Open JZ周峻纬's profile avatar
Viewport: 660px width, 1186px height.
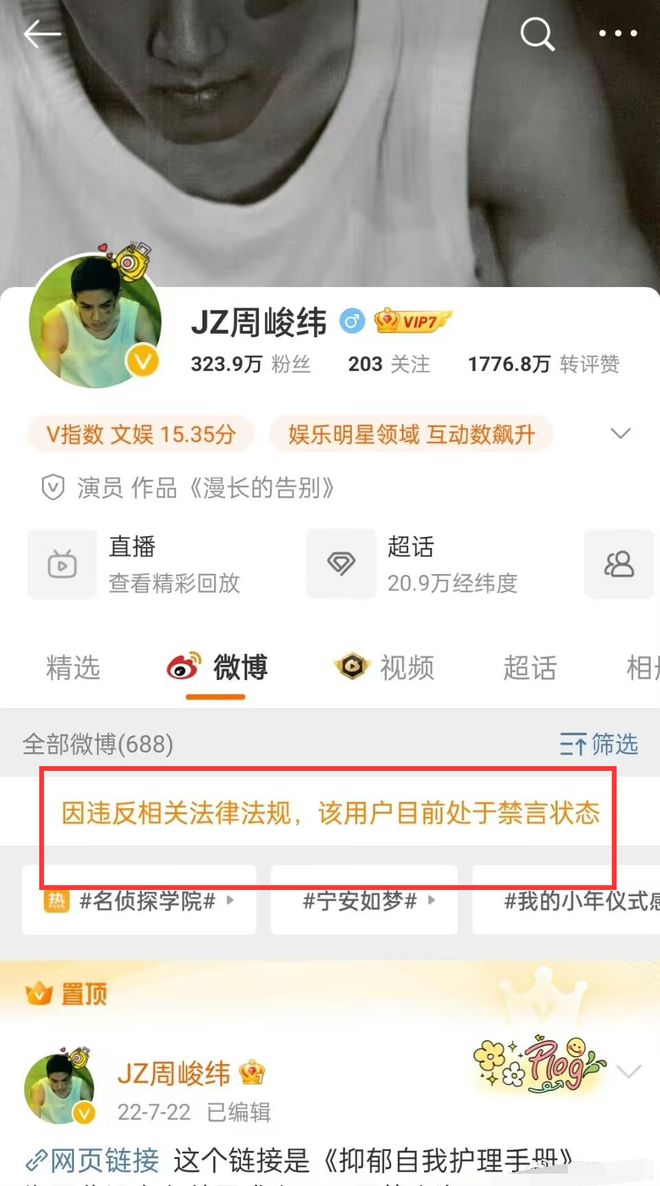click(97, 321)
